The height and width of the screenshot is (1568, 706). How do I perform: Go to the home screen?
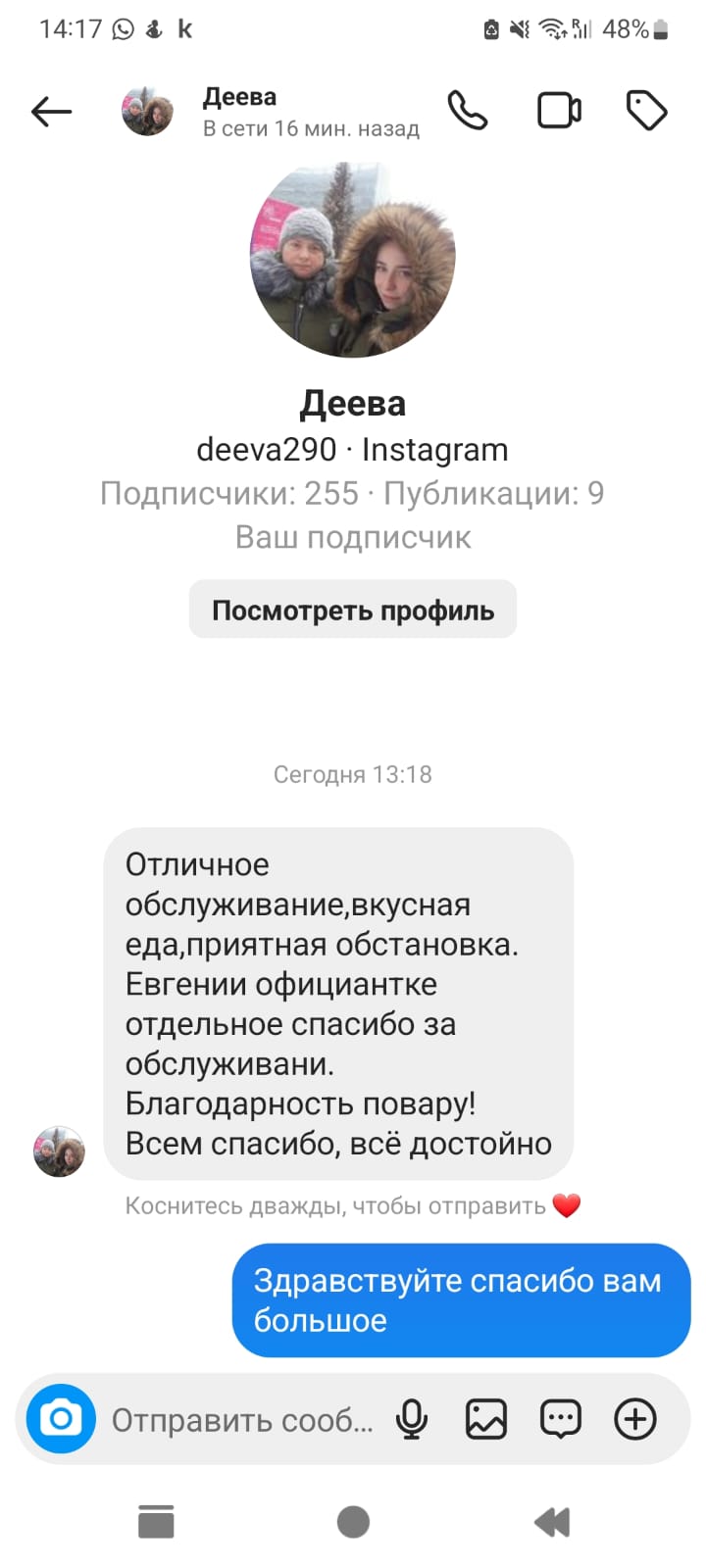point(353,1522)
